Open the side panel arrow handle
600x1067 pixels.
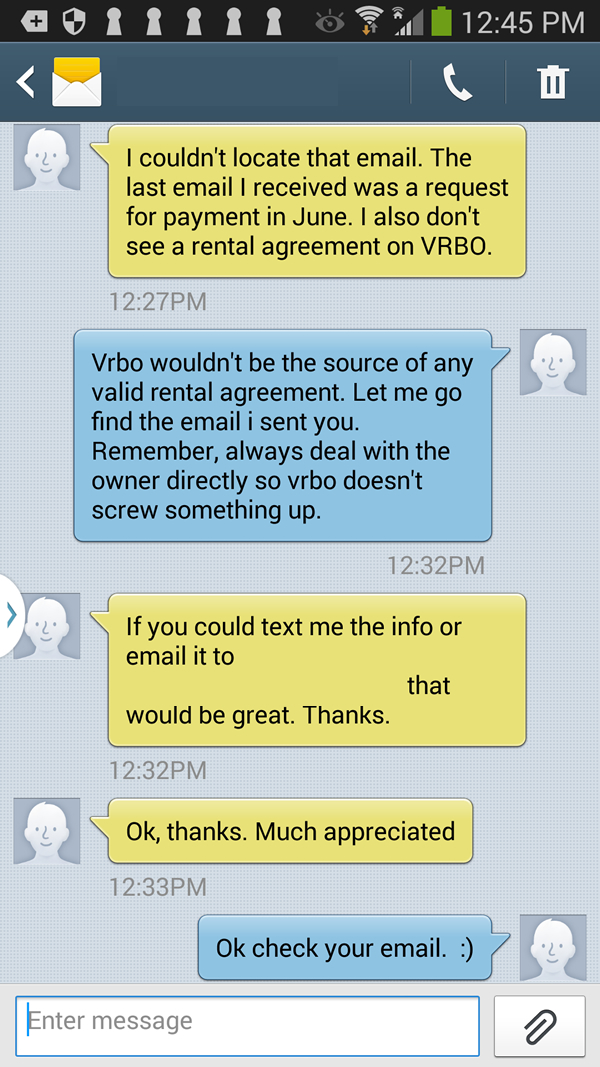click(10, 616)
